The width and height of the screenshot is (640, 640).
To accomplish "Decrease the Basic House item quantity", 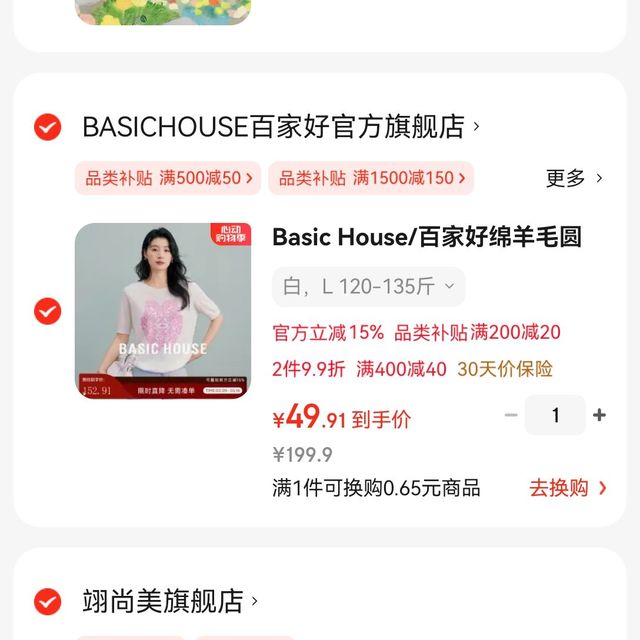I will (511, 415).
